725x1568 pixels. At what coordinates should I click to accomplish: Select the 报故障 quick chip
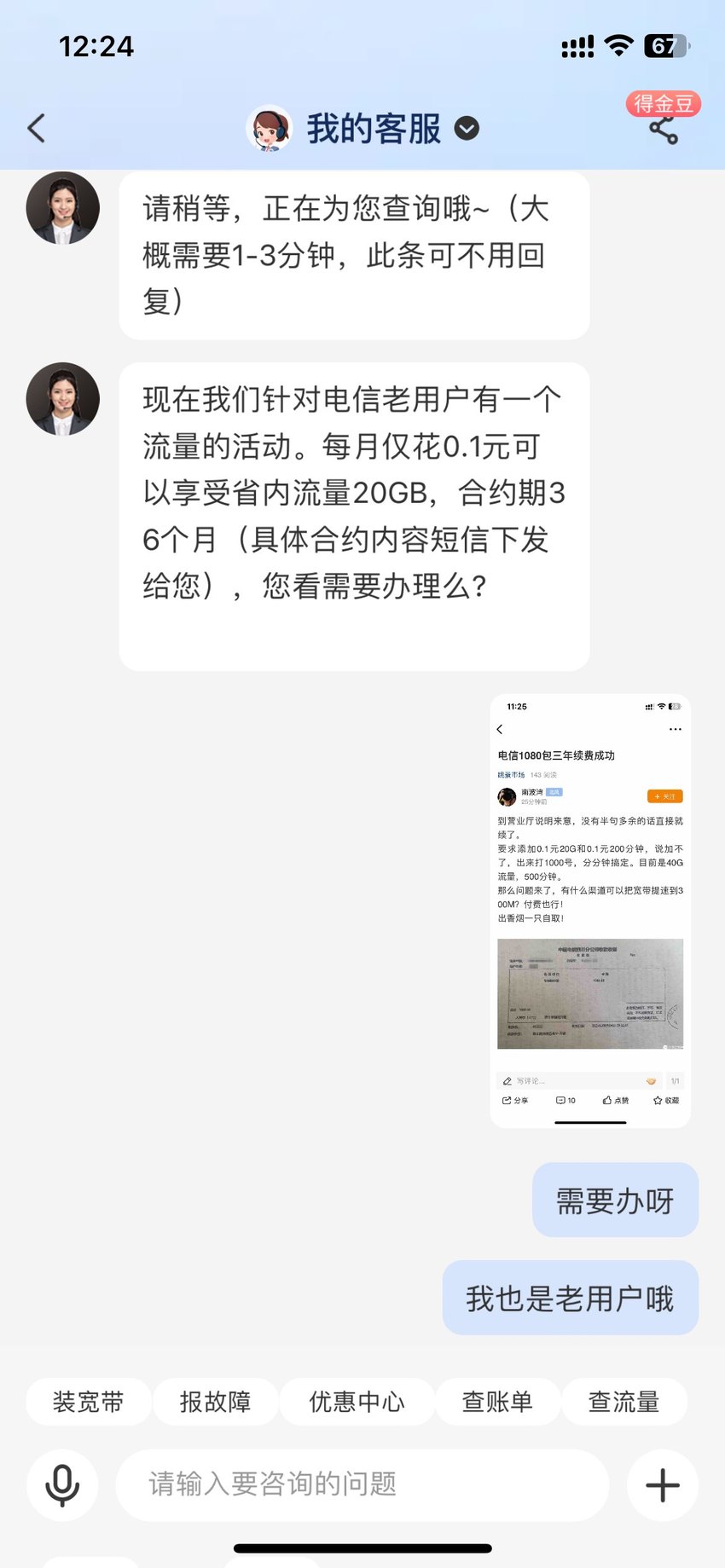point(216,1402)
